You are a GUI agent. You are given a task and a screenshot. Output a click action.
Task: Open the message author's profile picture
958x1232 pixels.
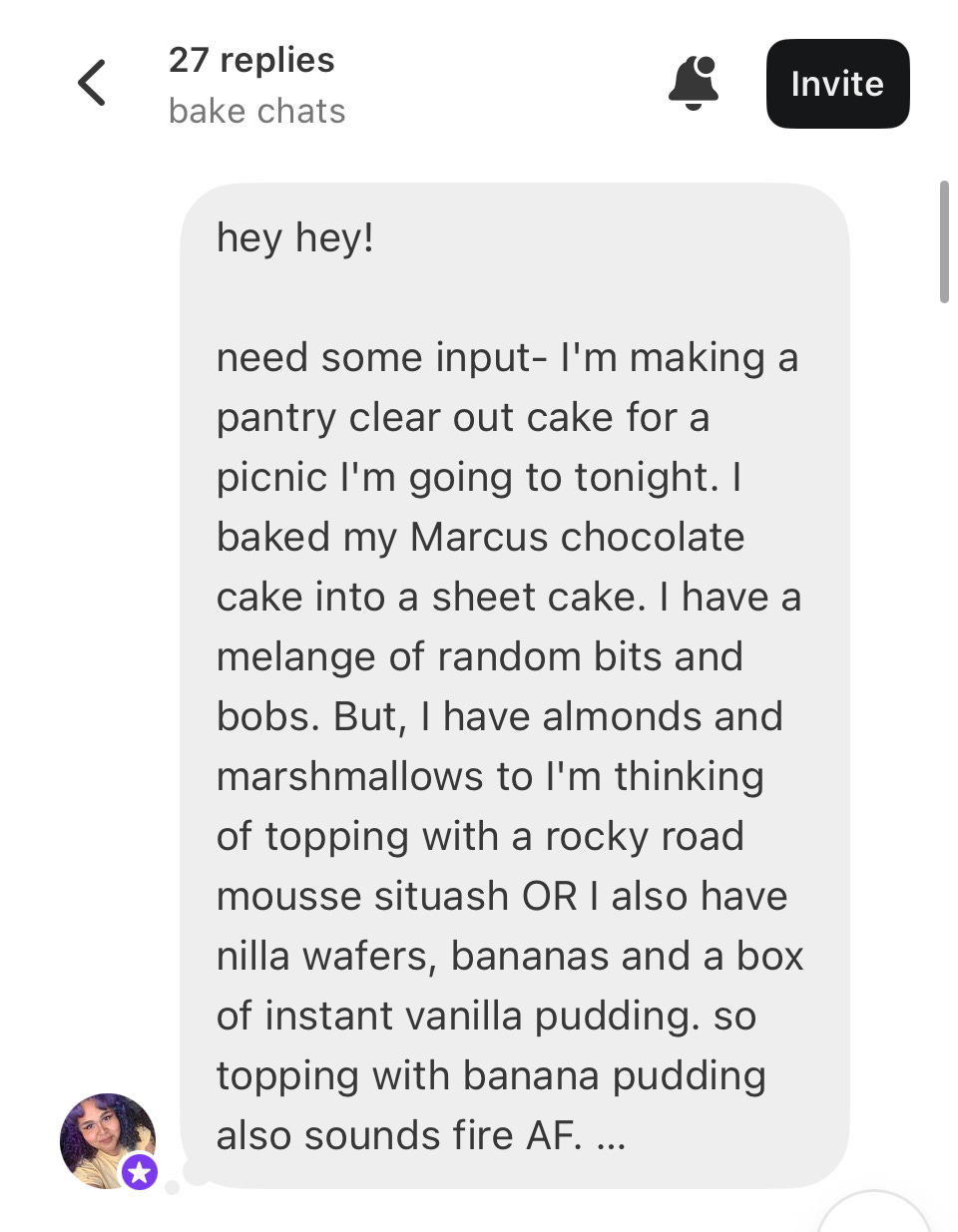tap(107, 1140)
